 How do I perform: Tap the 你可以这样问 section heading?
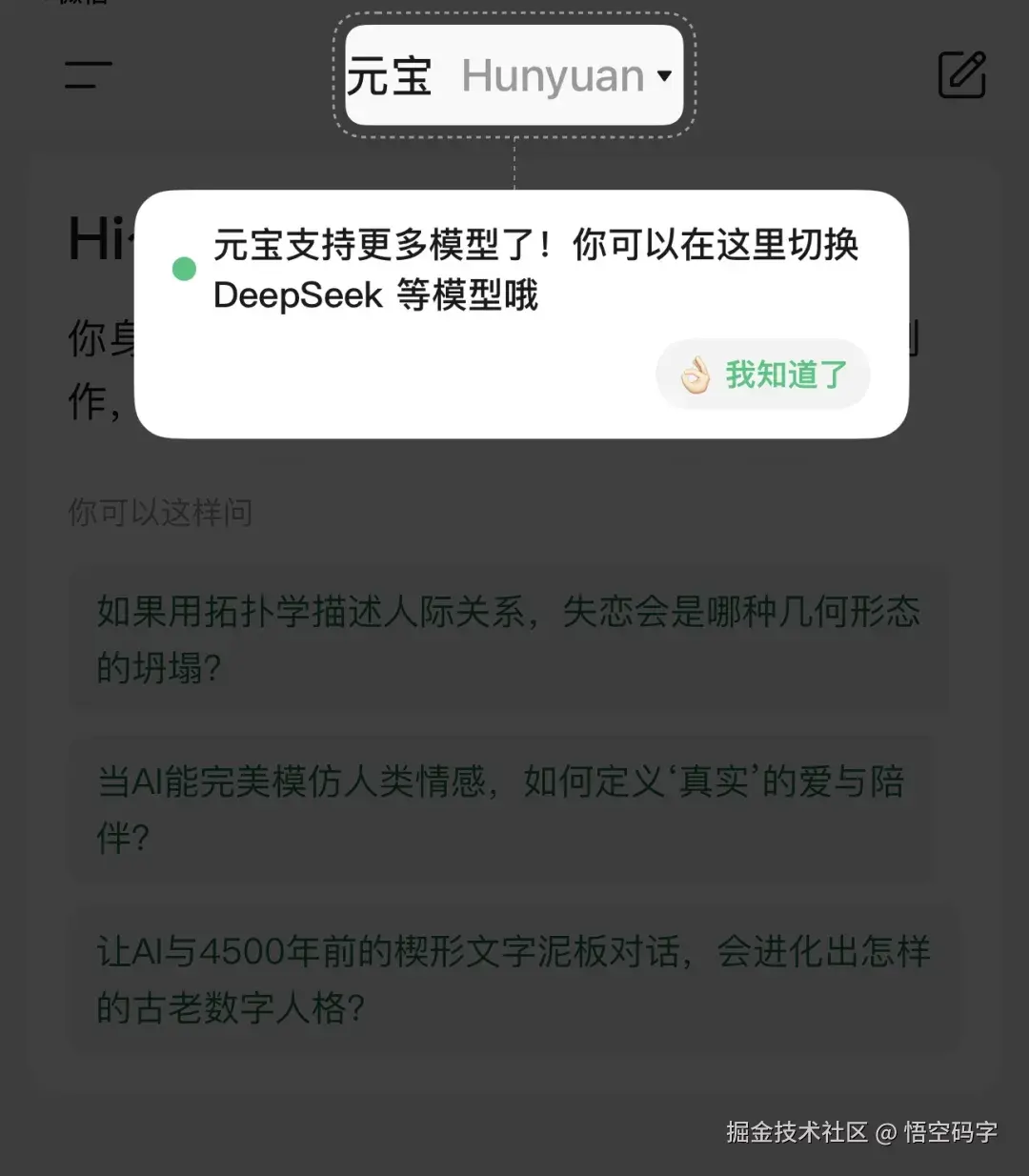[x=160, y=513]
